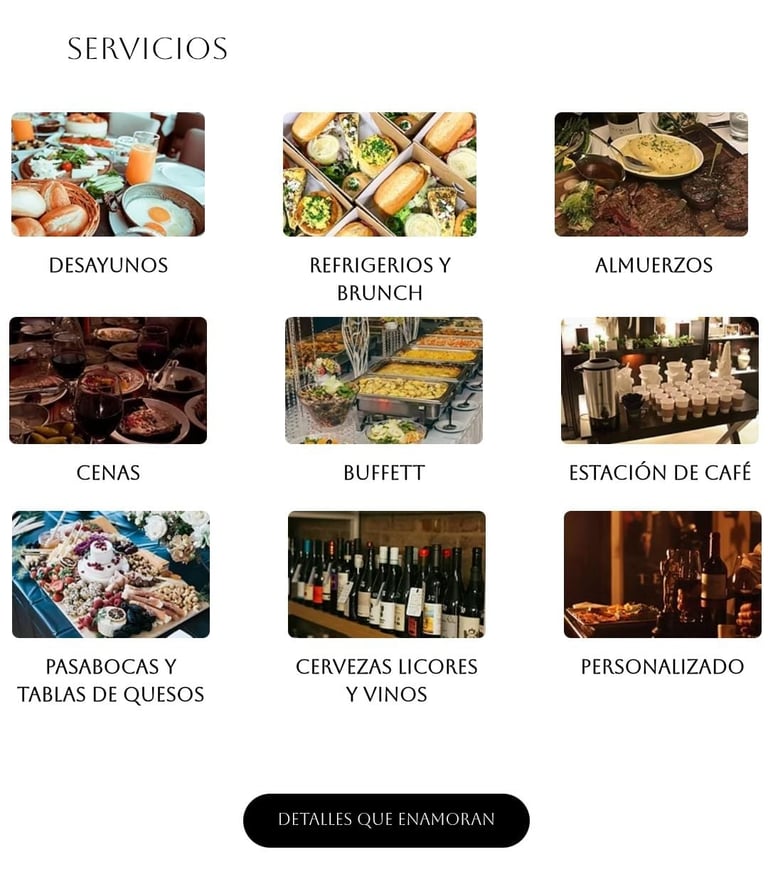
Task: Open the Cenas service tile
Action: pyautogui.click(x=108, y=380)
